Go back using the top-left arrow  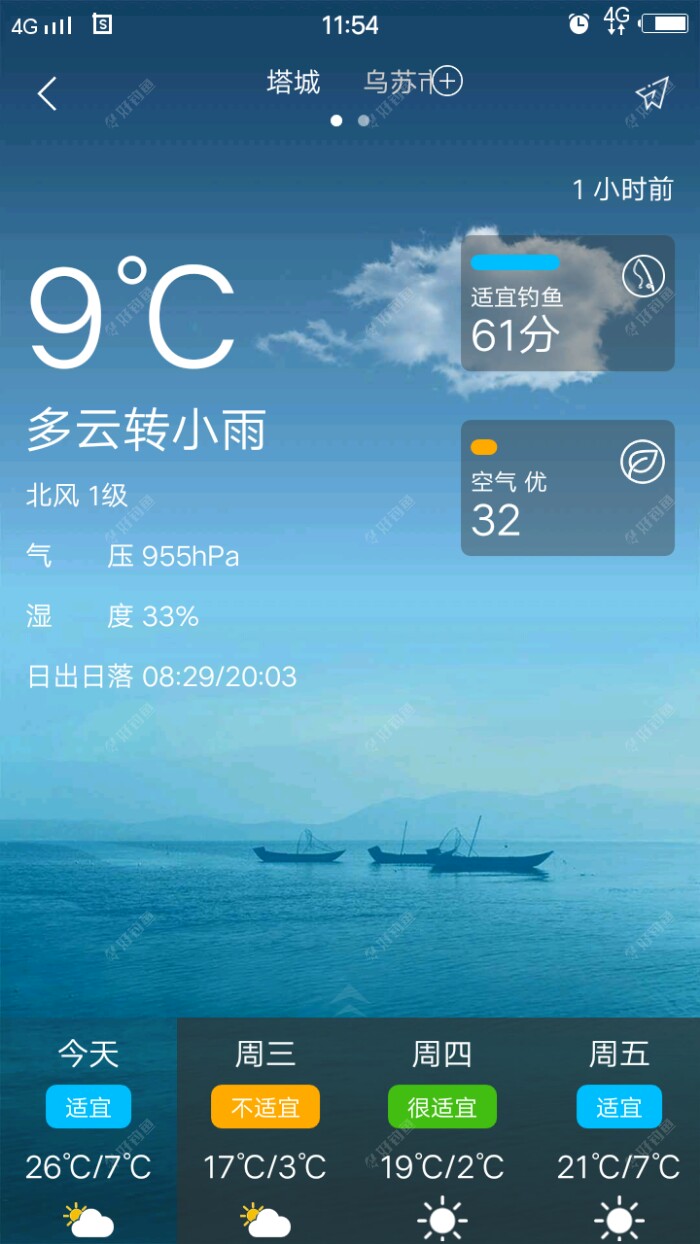(47, 94)
